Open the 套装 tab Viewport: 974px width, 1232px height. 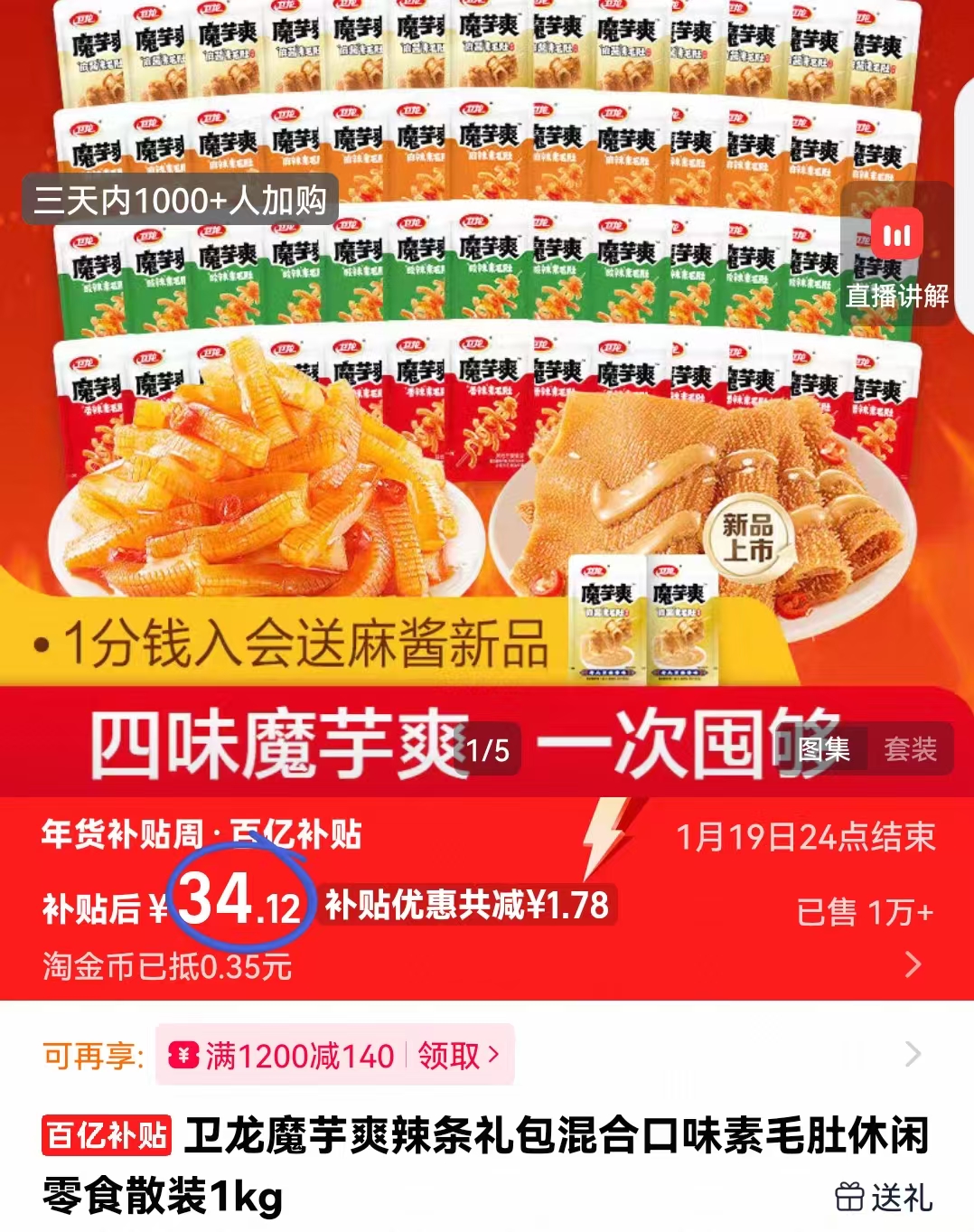pyautogui.click(x=913, y=748)
